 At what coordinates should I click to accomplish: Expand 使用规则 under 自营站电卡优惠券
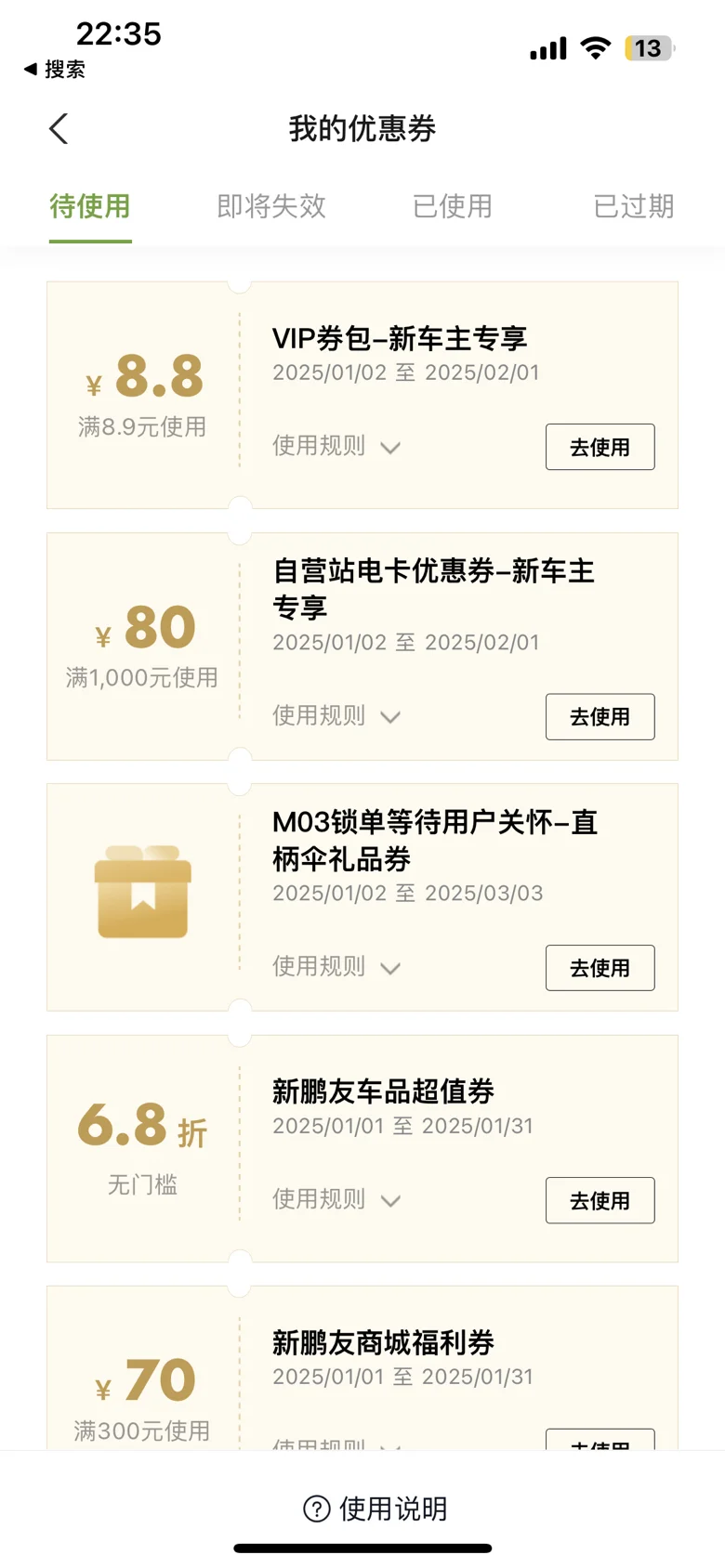tap(336, 715)
